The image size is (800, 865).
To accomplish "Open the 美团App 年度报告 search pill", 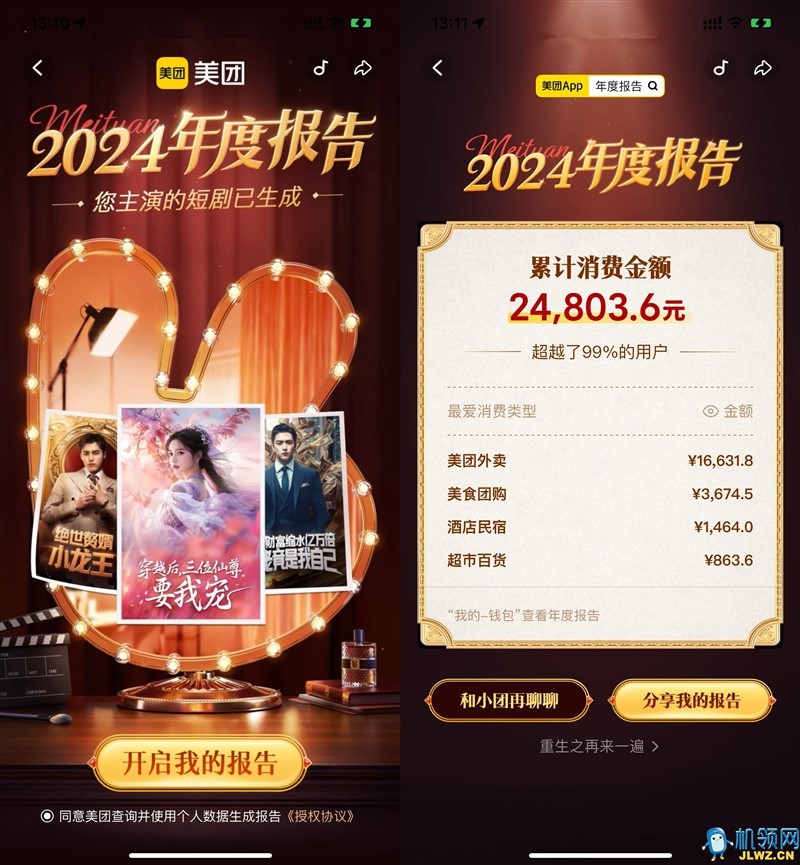I will click(600, 86).
